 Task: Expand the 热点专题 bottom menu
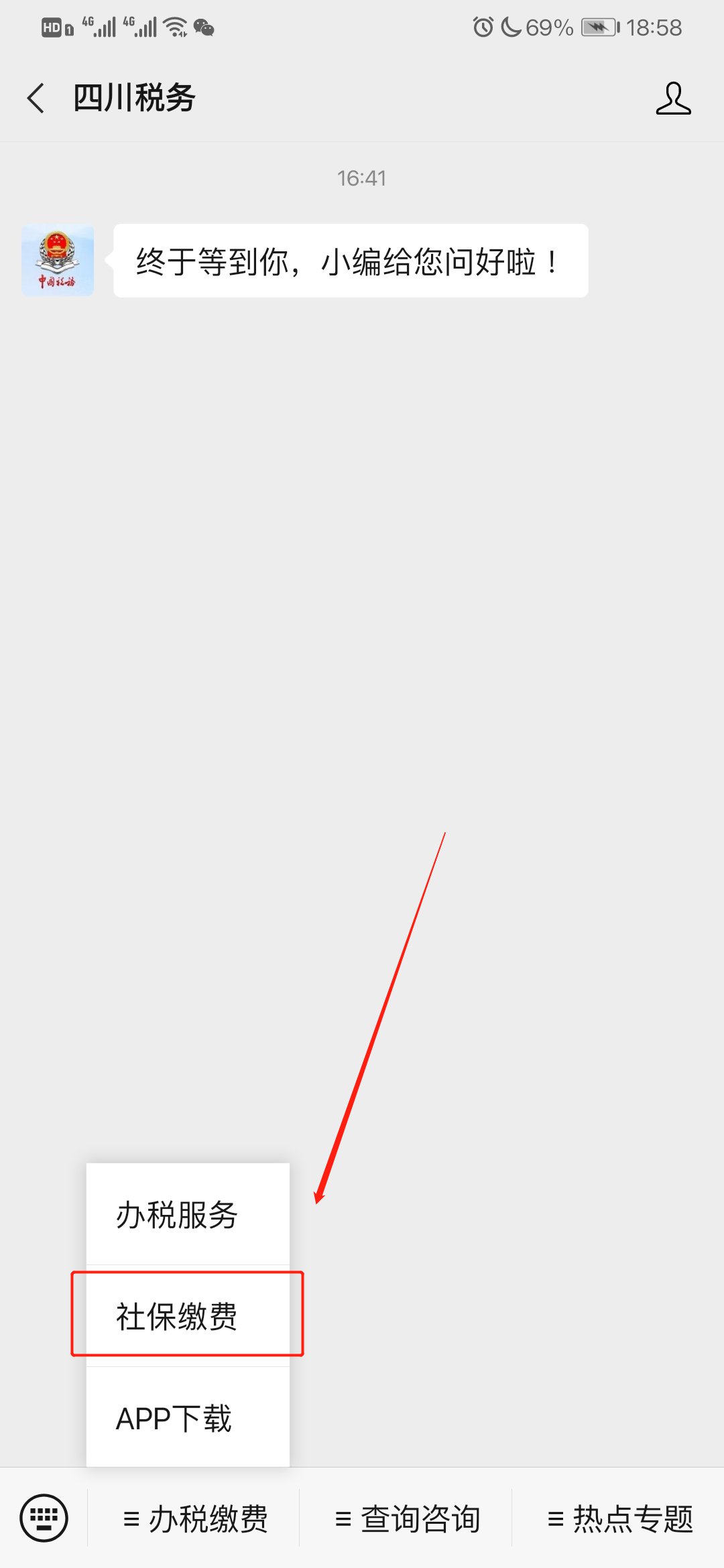point(619,1518)
